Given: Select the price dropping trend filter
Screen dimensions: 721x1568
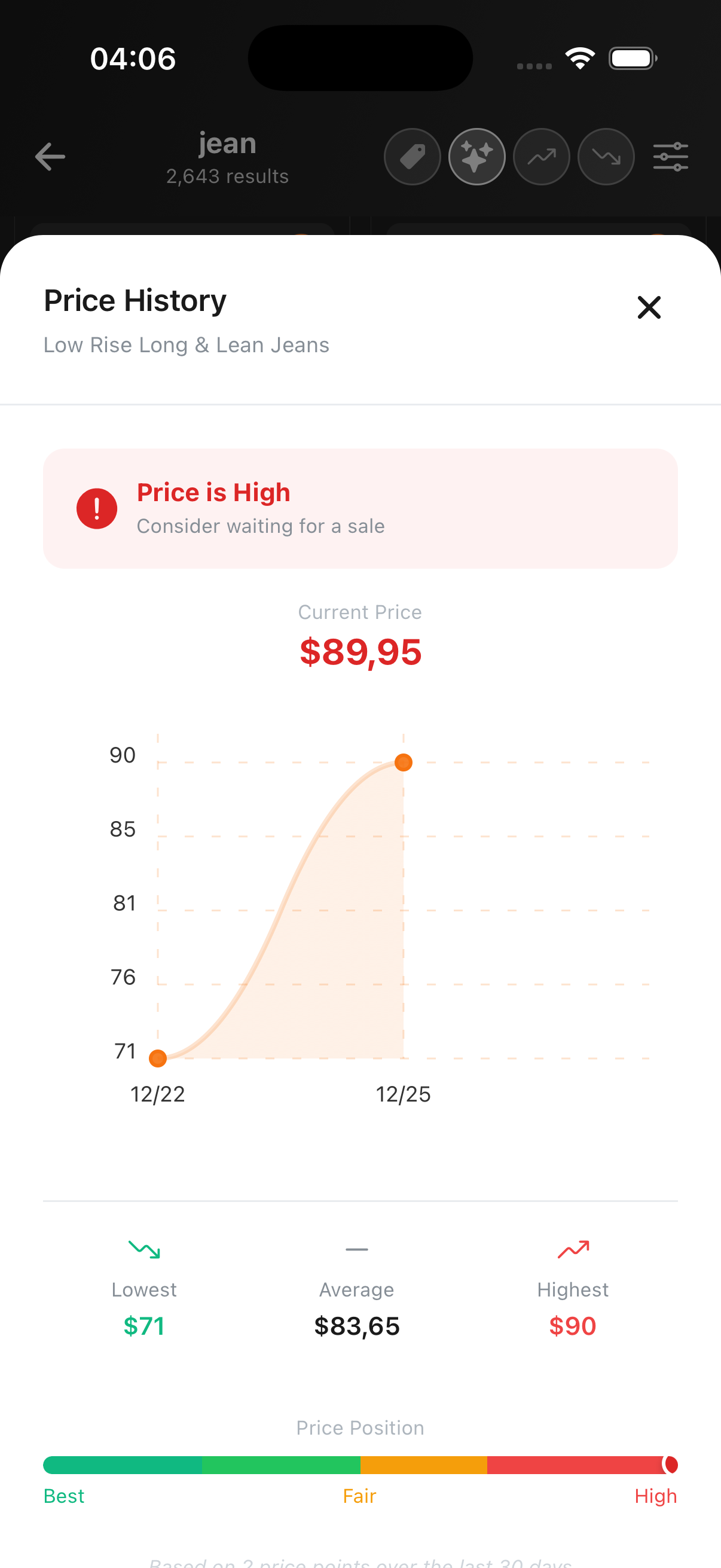Looking at the screenshot, I should pyautogui.click(x=606, y=157).
